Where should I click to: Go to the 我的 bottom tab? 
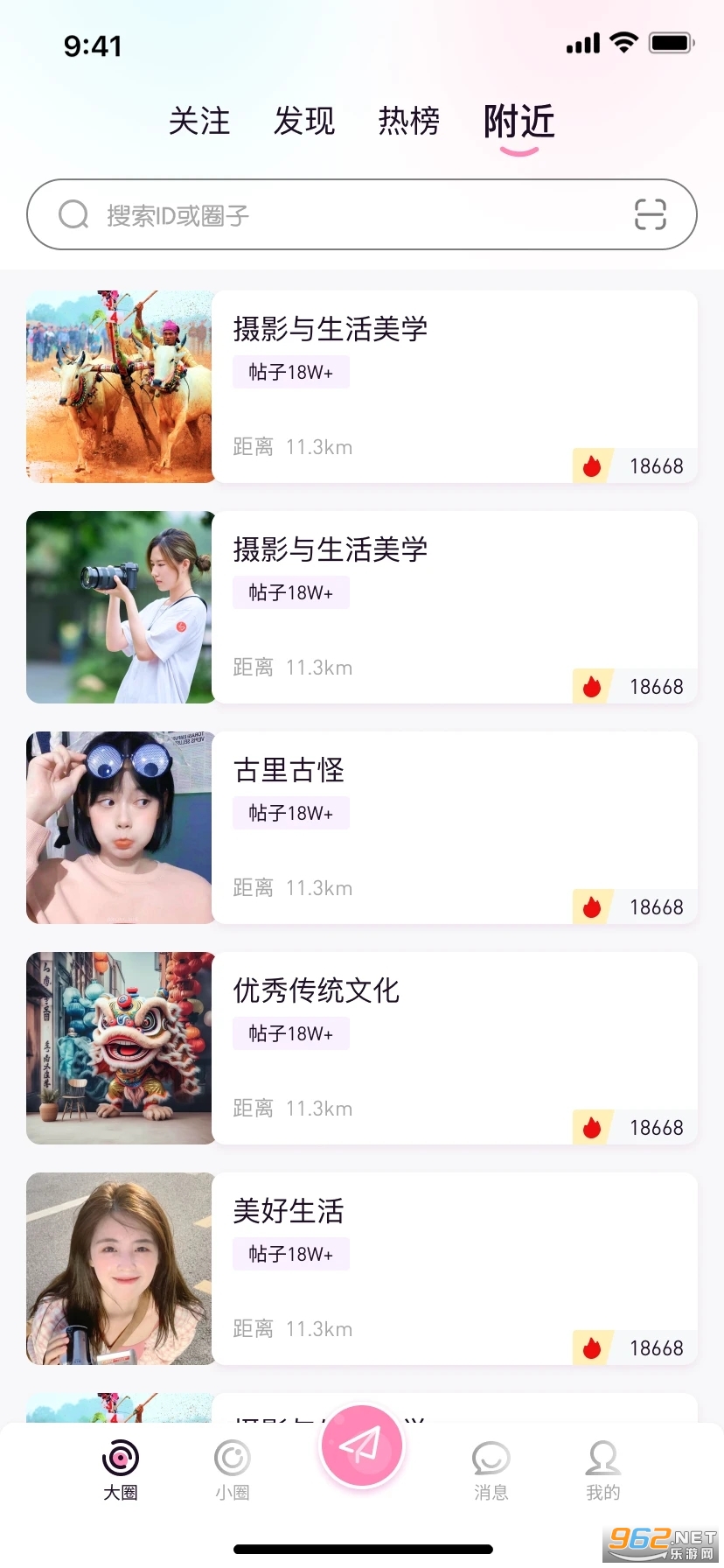pos(603,1470)
